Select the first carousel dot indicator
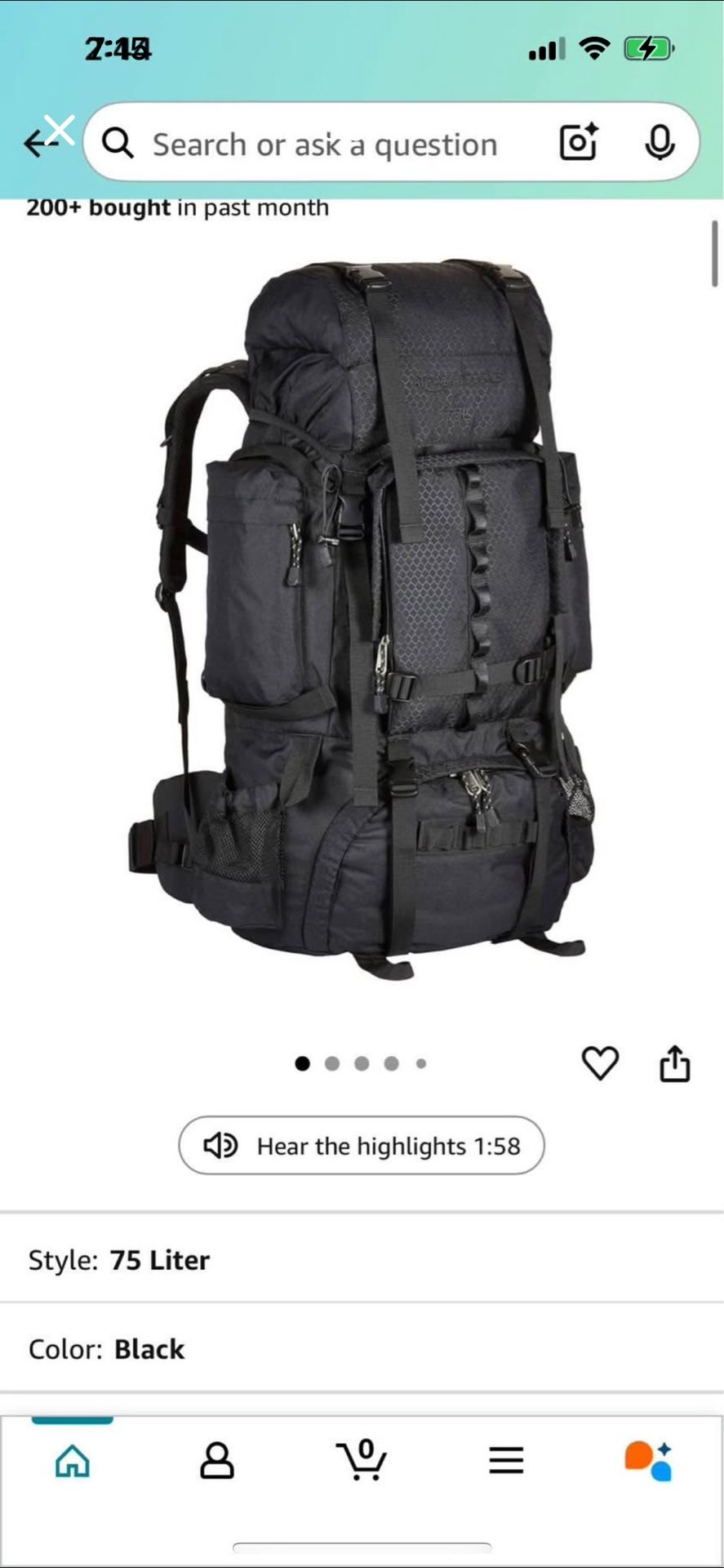724x1568 pixels. pyautogui.click(x=303, y=1063)
